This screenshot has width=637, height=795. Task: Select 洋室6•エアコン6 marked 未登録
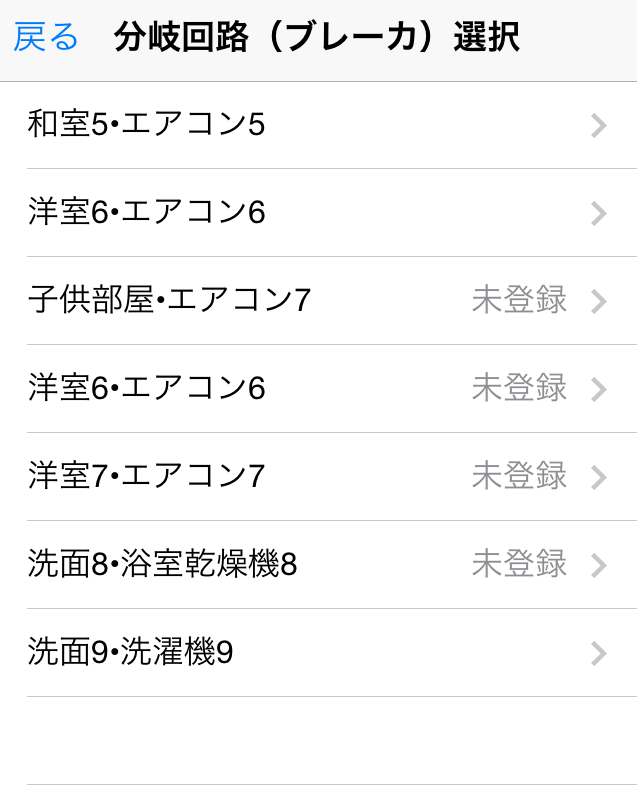318,389
